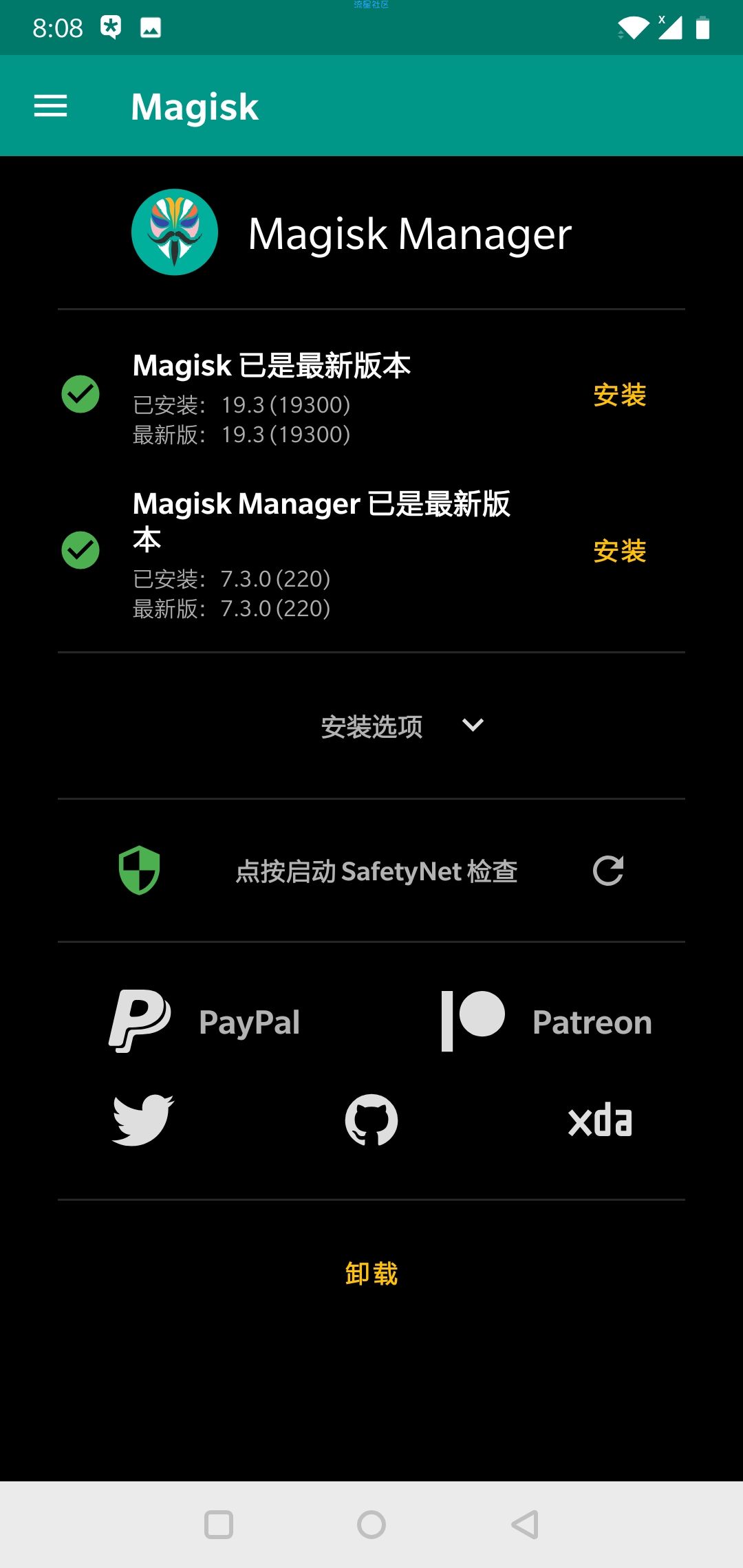This screenshot has height=1568, width=743.
Task: Tap the SafetyNet refresh icon
Action: point(608,871)
